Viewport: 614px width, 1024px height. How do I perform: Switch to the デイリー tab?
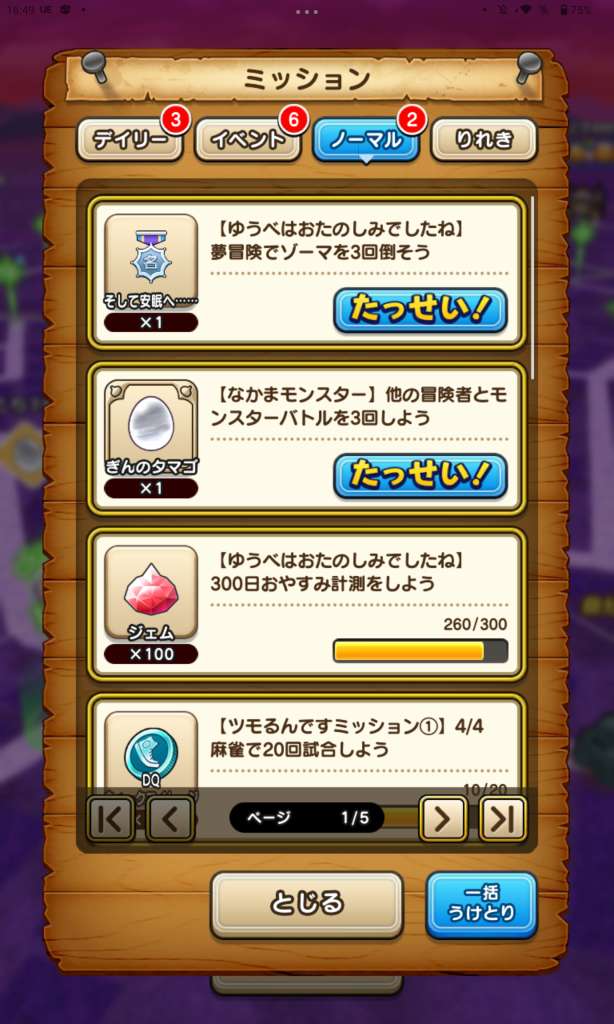click(x=130, y=141)
